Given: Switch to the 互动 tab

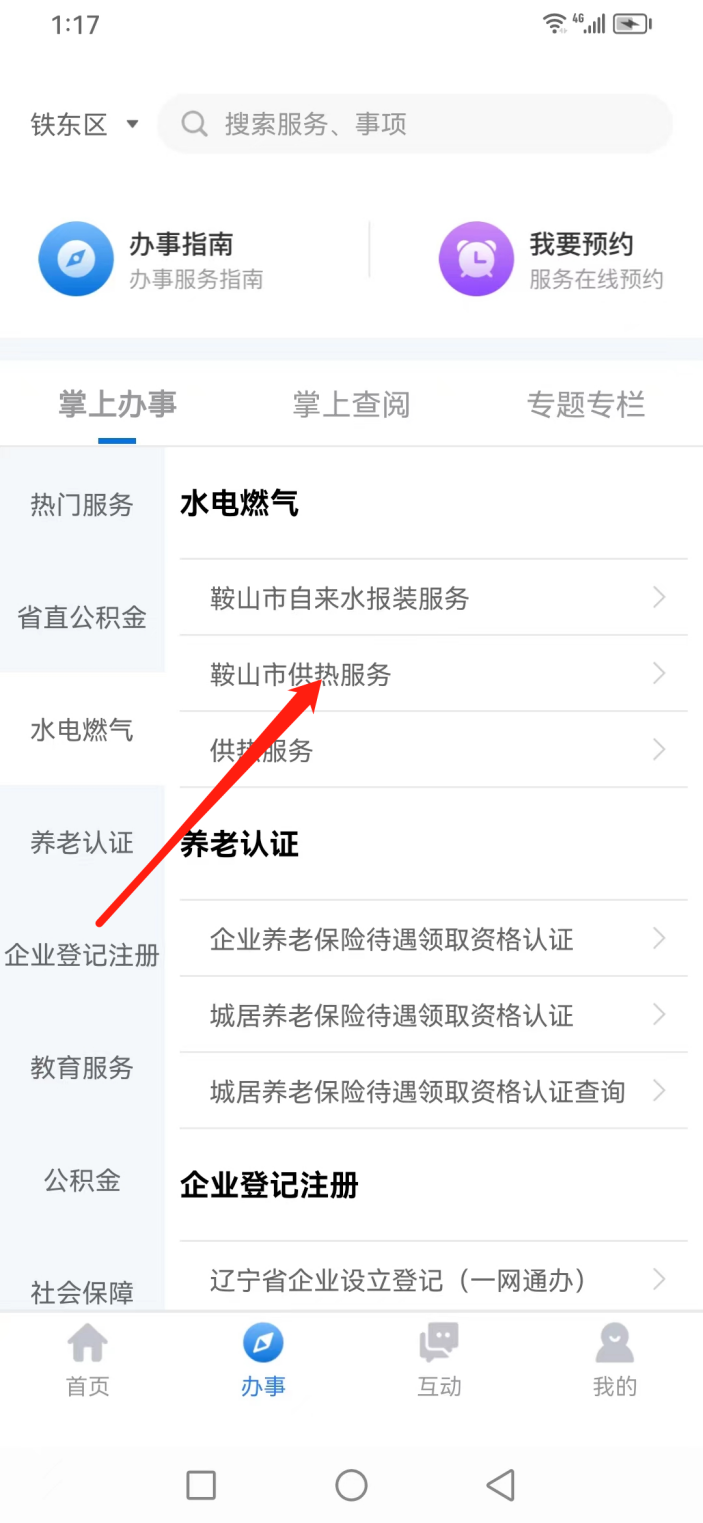Looking at the screenshot, I should pos(439,1360).
